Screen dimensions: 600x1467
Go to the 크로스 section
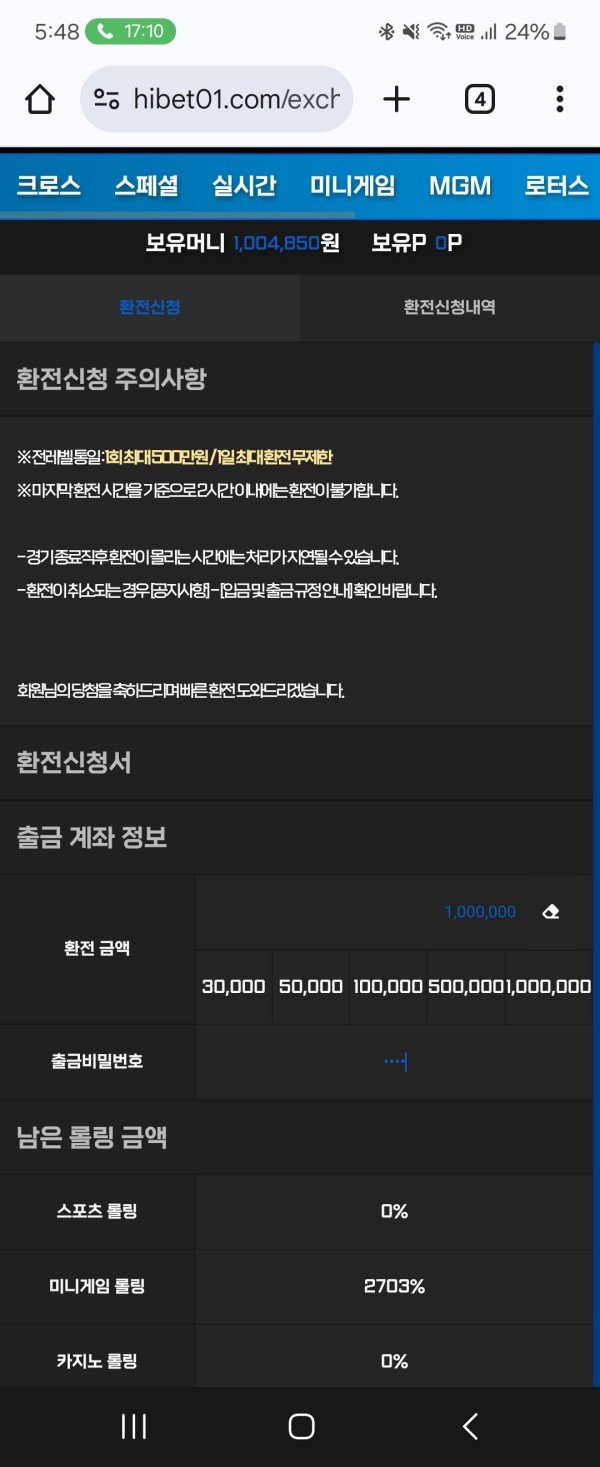(x=48, y=186)
